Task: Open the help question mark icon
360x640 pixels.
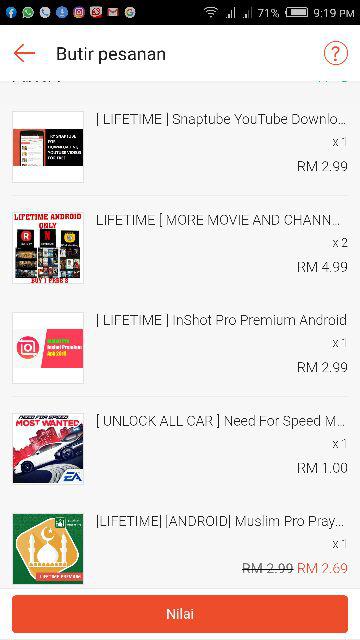Action: pyautogui.click(x=336, y=53)
